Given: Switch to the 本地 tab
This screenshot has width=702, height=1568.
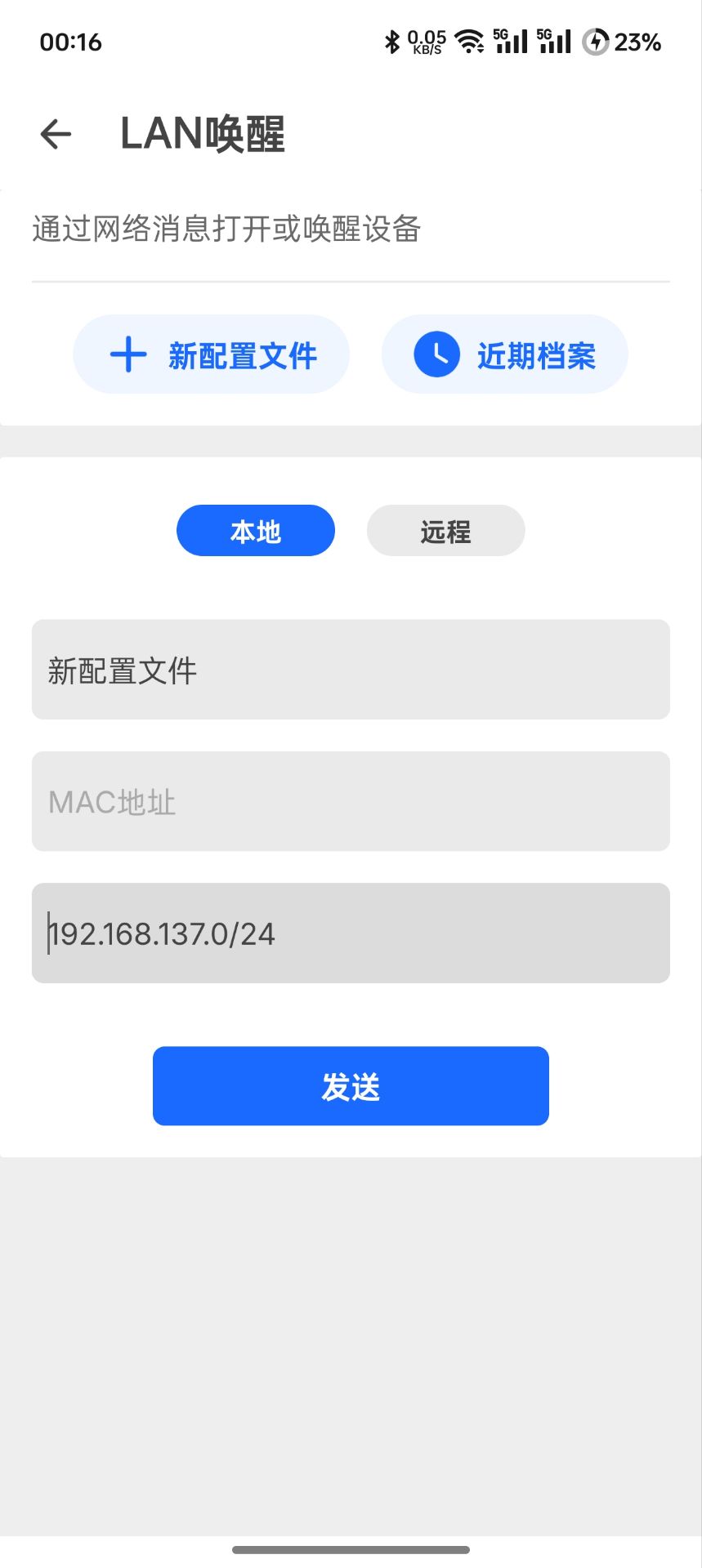Looking at the screenshot, I should [x=256, y=531].
